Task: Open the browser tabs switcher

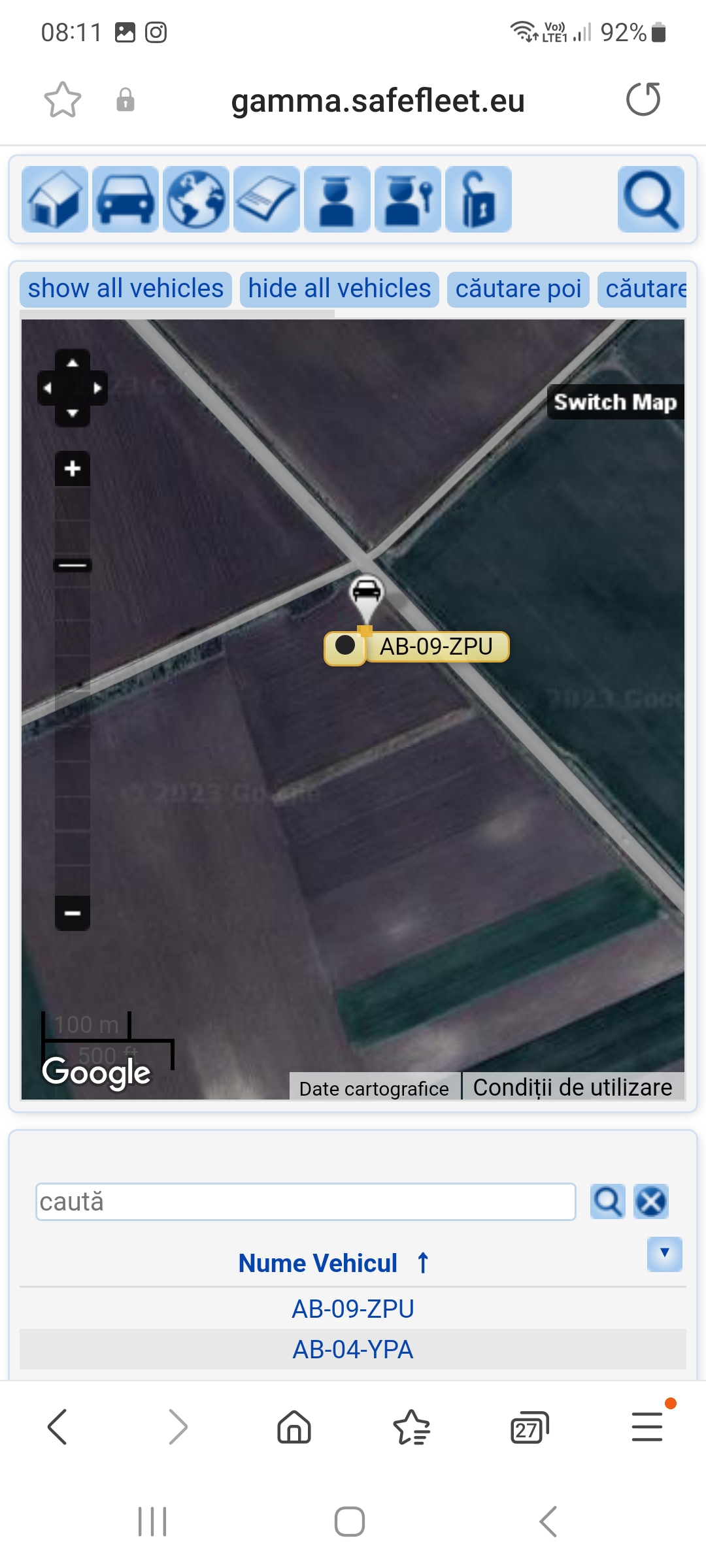Action: tap(529, 1428)
